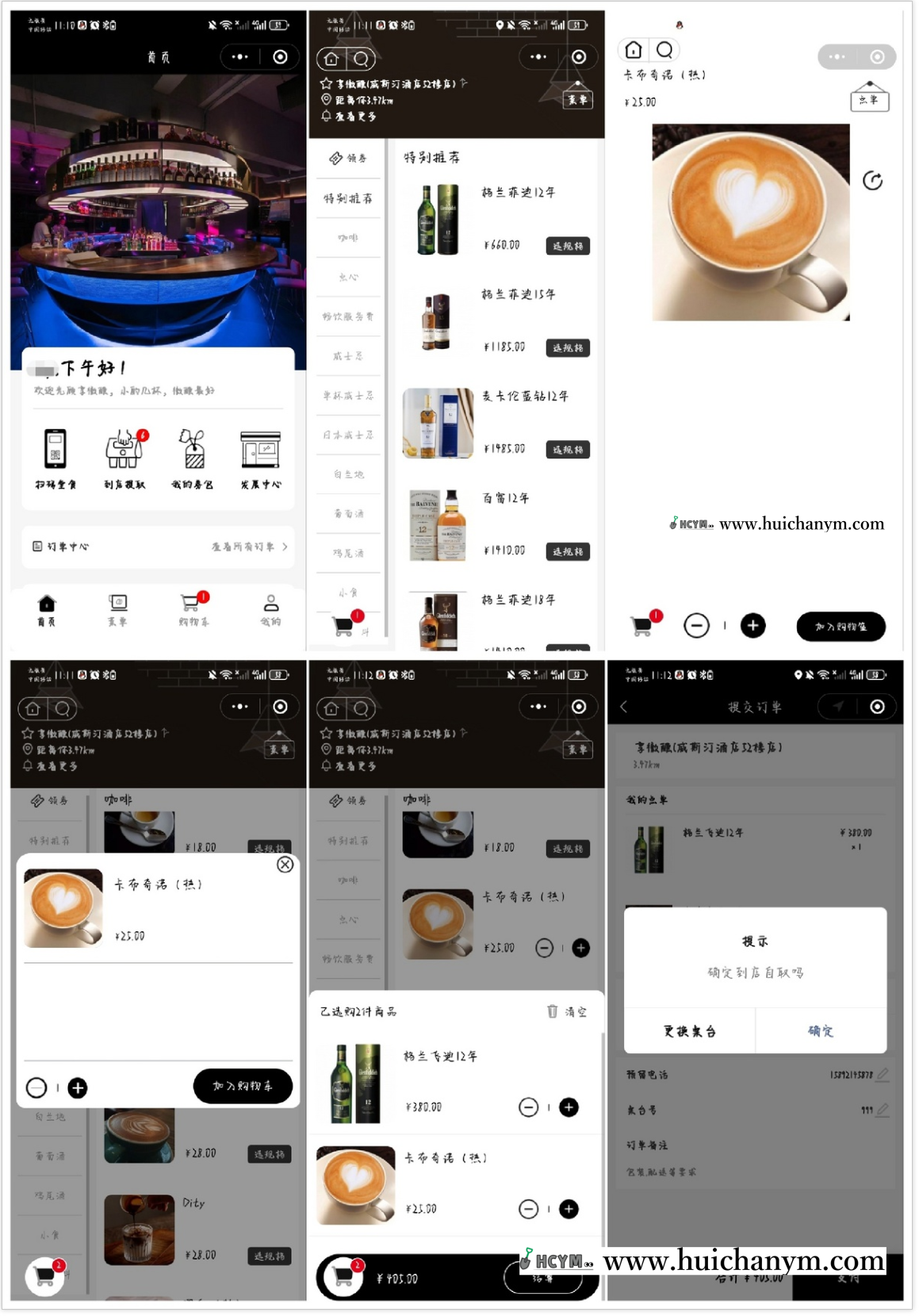Image resolution: width=919 pixels, height=1316 pixels.
Task: Increase cappuccino quantity with plus stepper
Action: [x=753, y=626]
